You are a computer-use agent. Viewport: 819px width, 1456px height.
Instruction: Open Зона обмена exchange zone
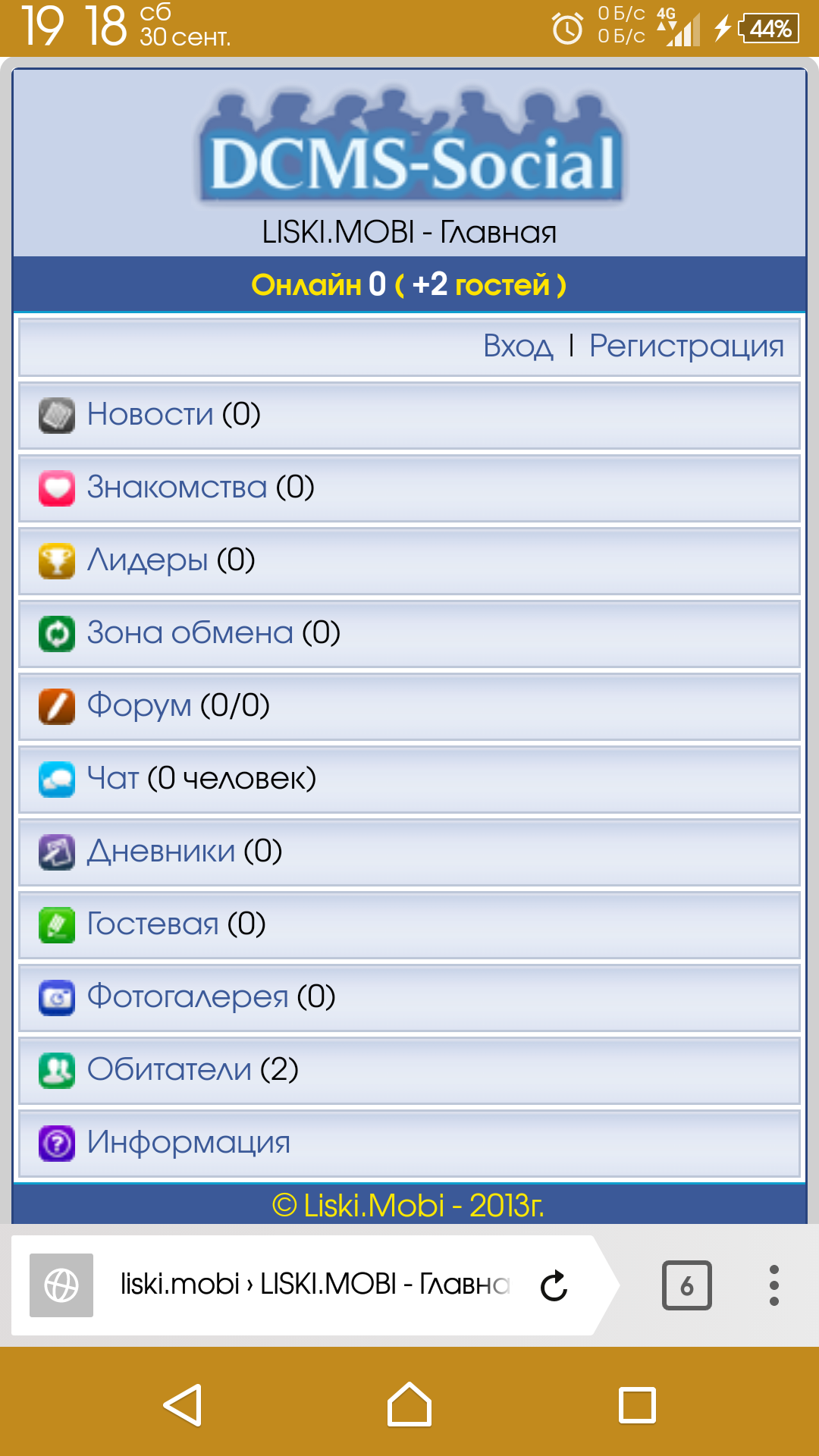[190, 633]
